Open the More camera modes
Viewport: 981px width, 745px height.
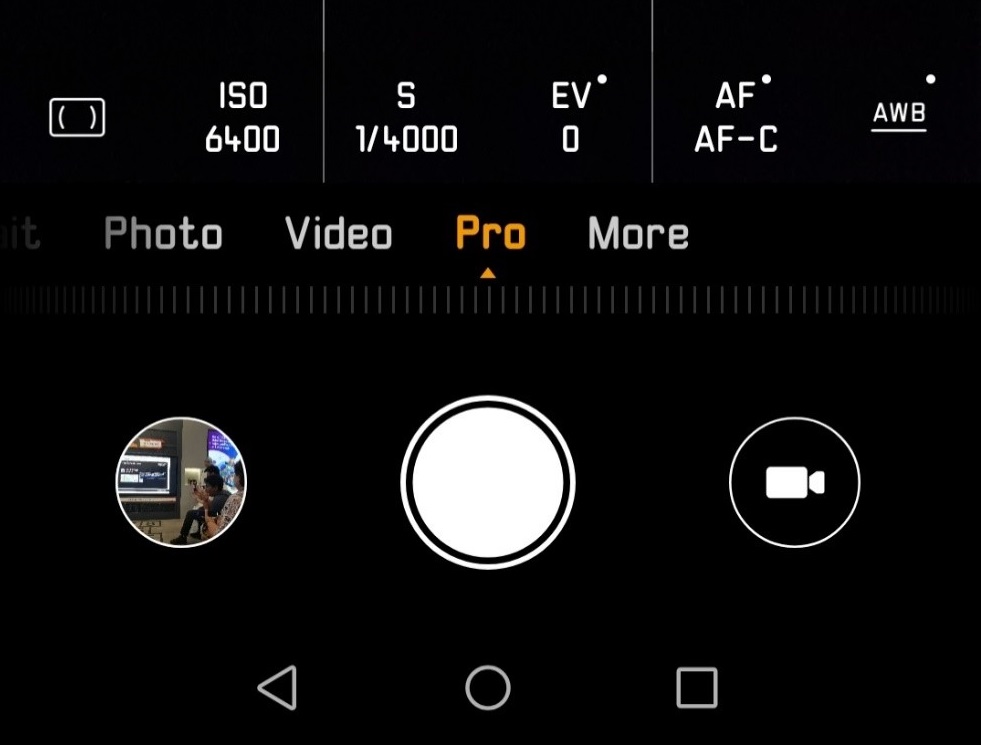click(x=638, y=234)
